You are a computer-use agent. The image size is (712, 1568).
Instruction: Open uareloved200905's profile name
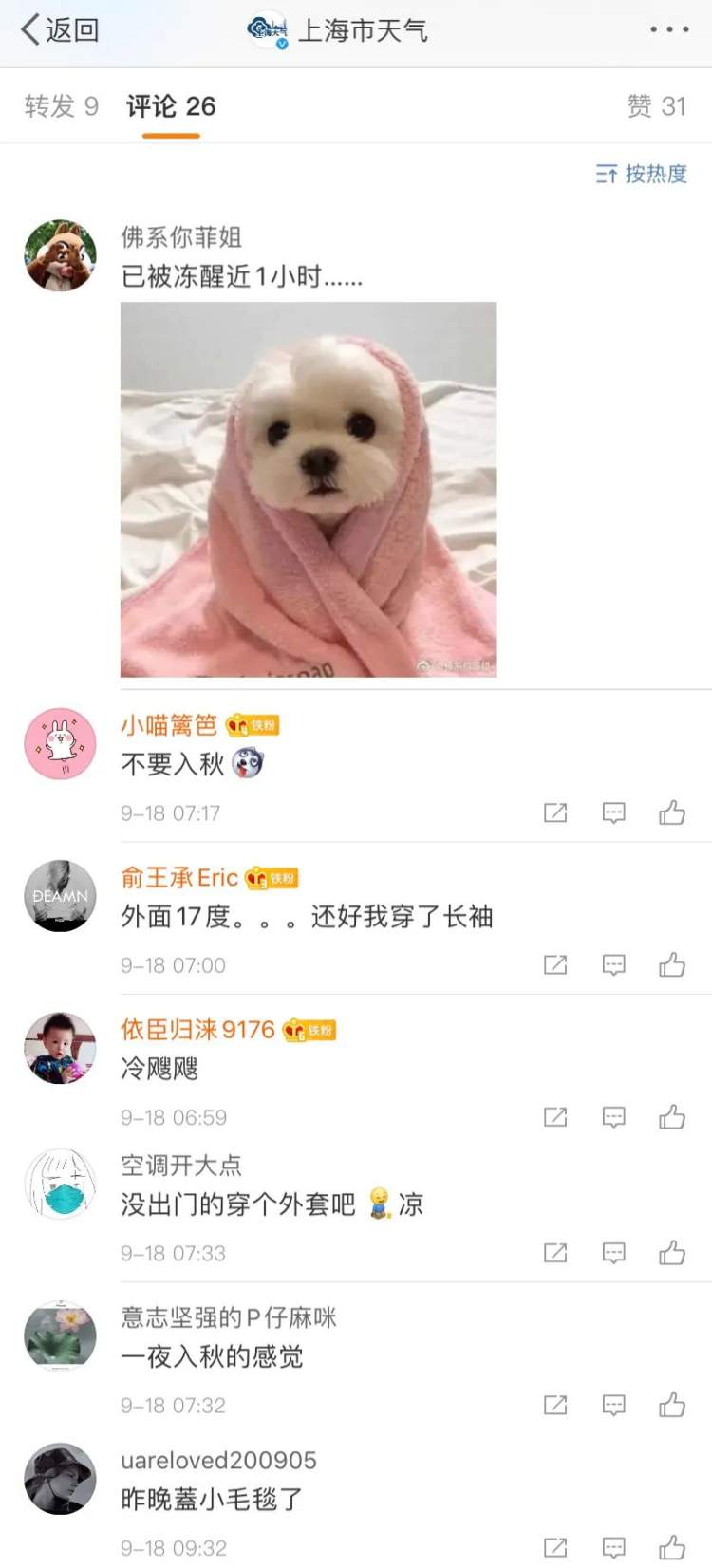218,1460
